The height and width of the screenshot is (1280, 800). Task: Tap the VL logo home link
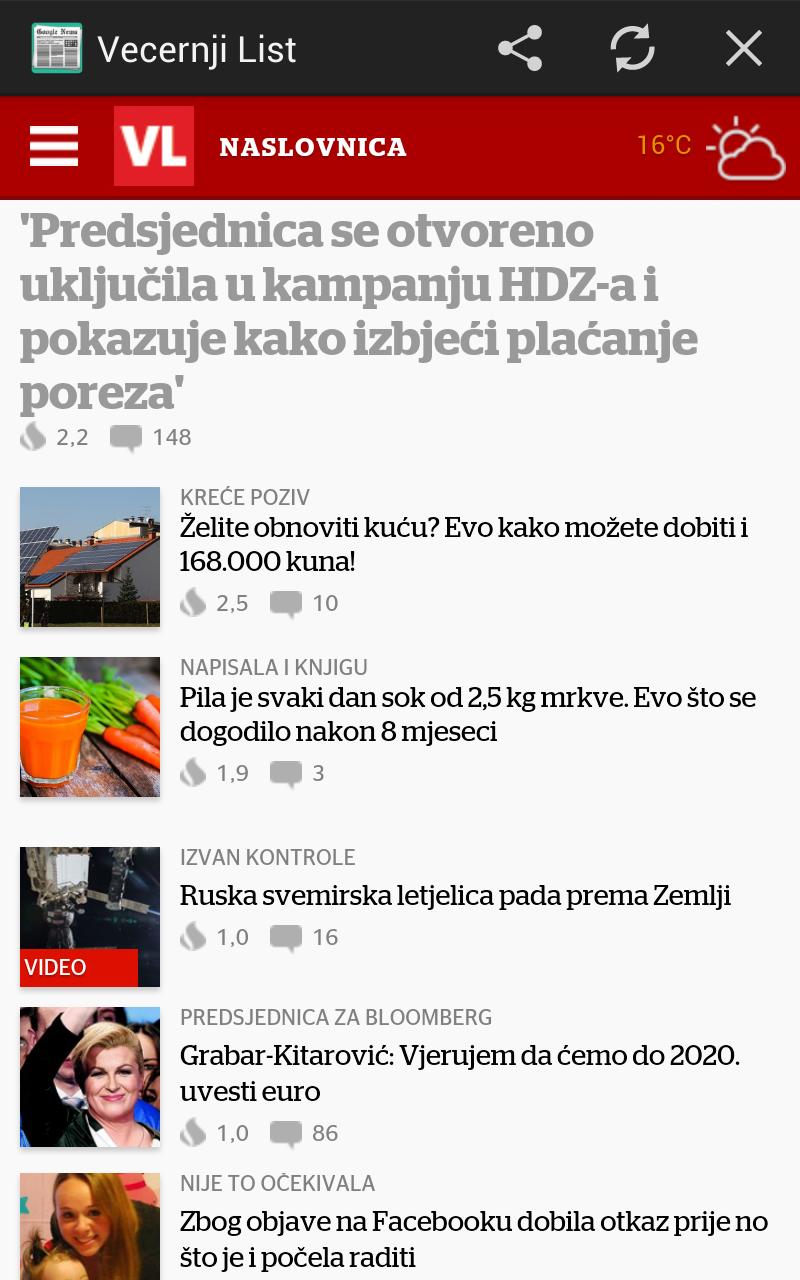tap(153, 146)
